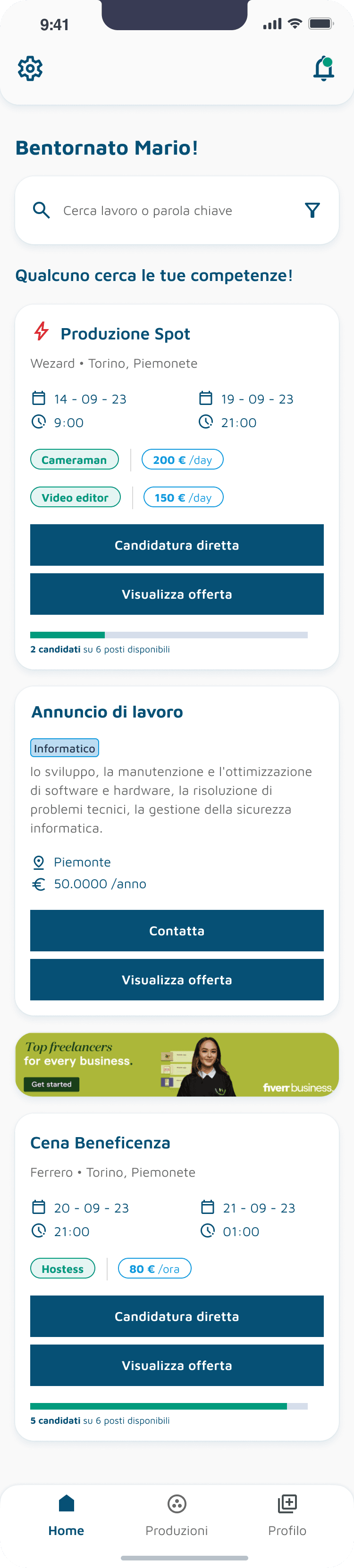Go to the Home tab

tap(67, 1515)
